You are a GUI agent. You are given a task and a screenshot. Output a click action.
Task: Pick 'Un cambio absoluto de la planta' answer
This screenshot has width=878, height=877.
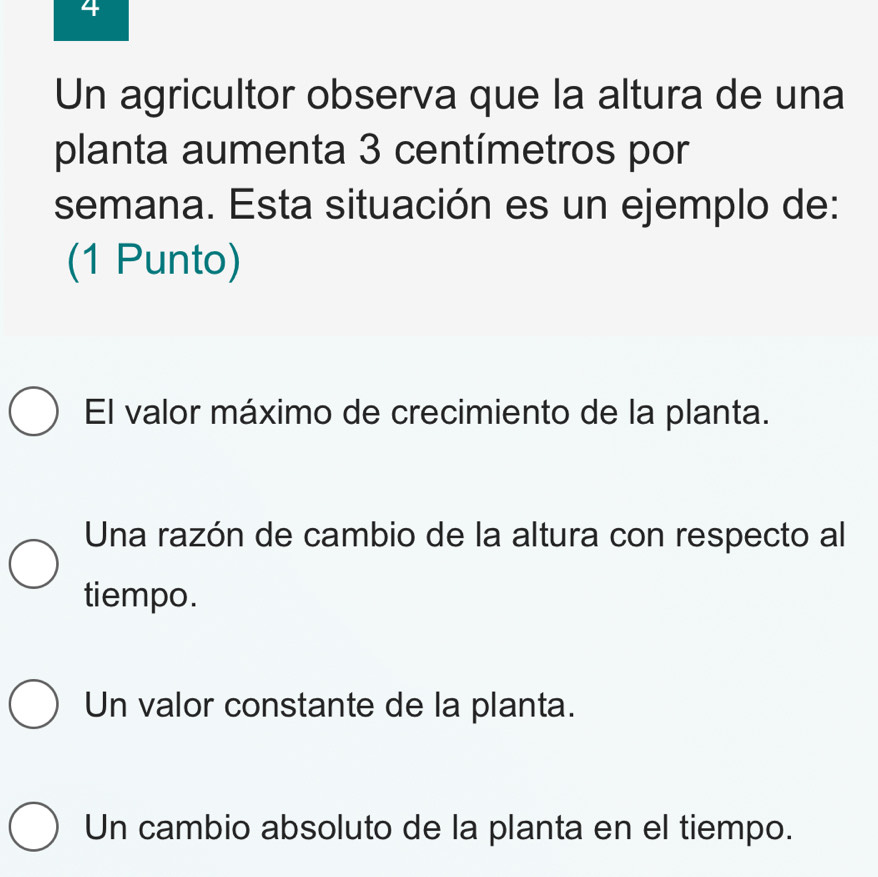click(35, 828)
